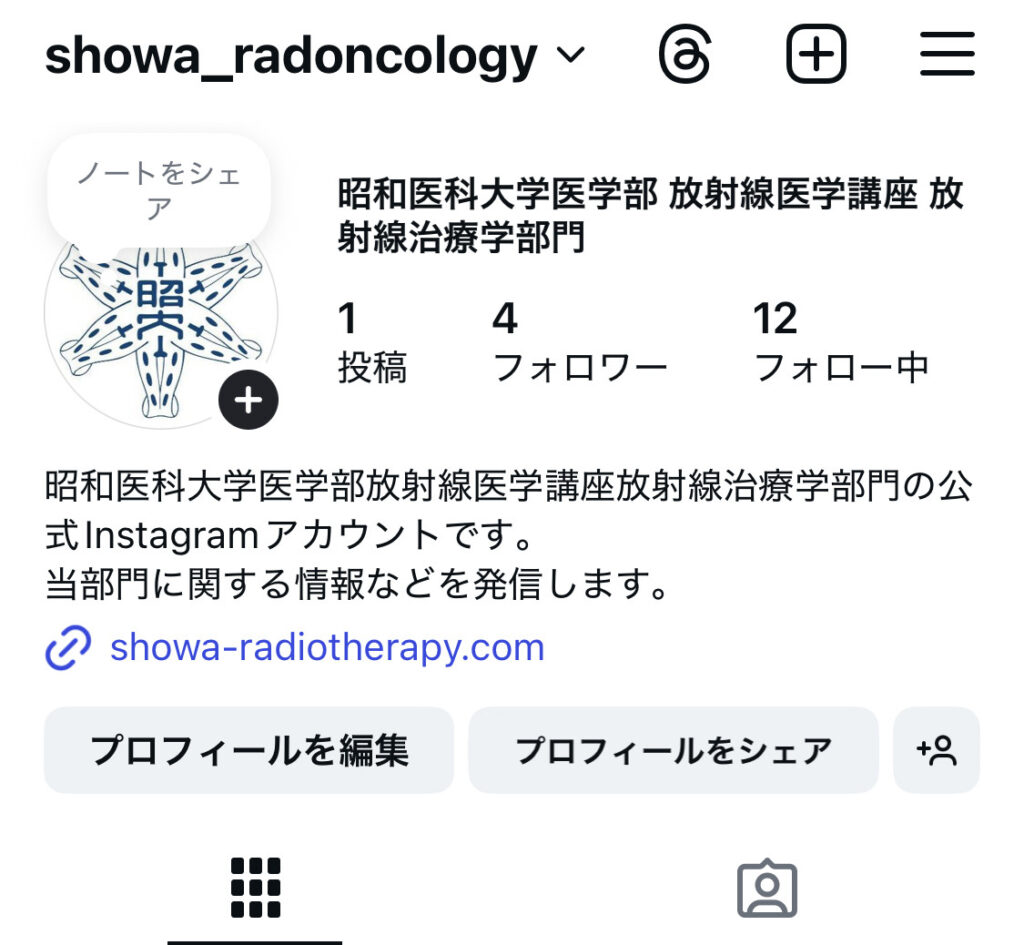Tap the ノートをシェア note bubble

click(x=159, y=190)
